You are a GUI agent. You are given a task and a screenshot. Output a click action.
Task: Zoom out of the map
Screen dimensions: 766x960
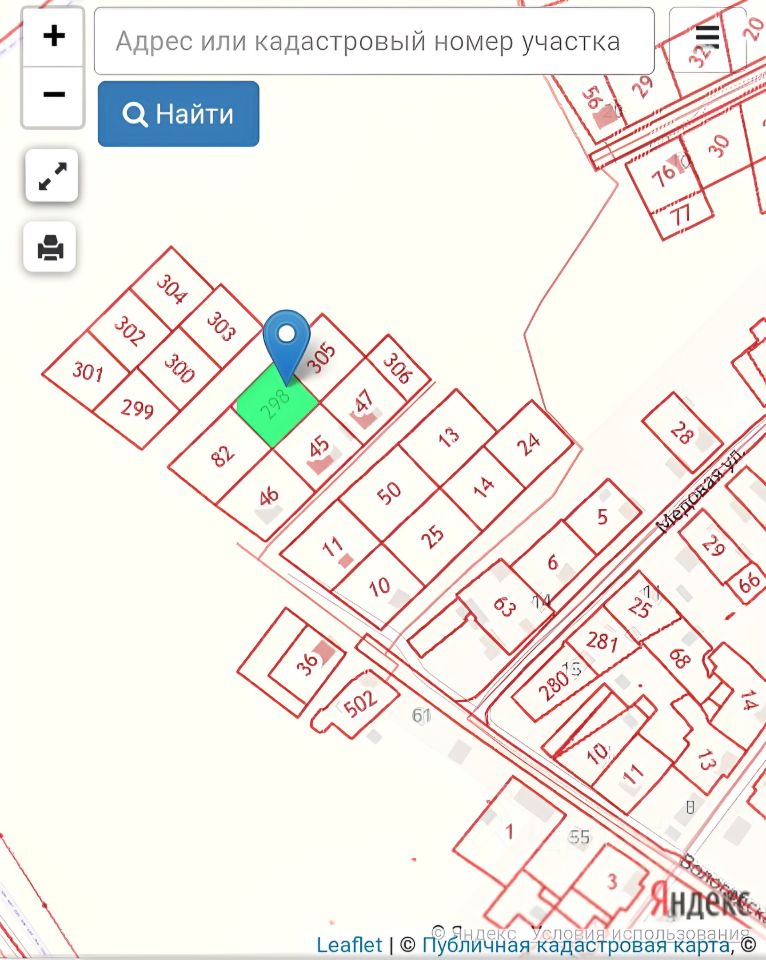53,95
